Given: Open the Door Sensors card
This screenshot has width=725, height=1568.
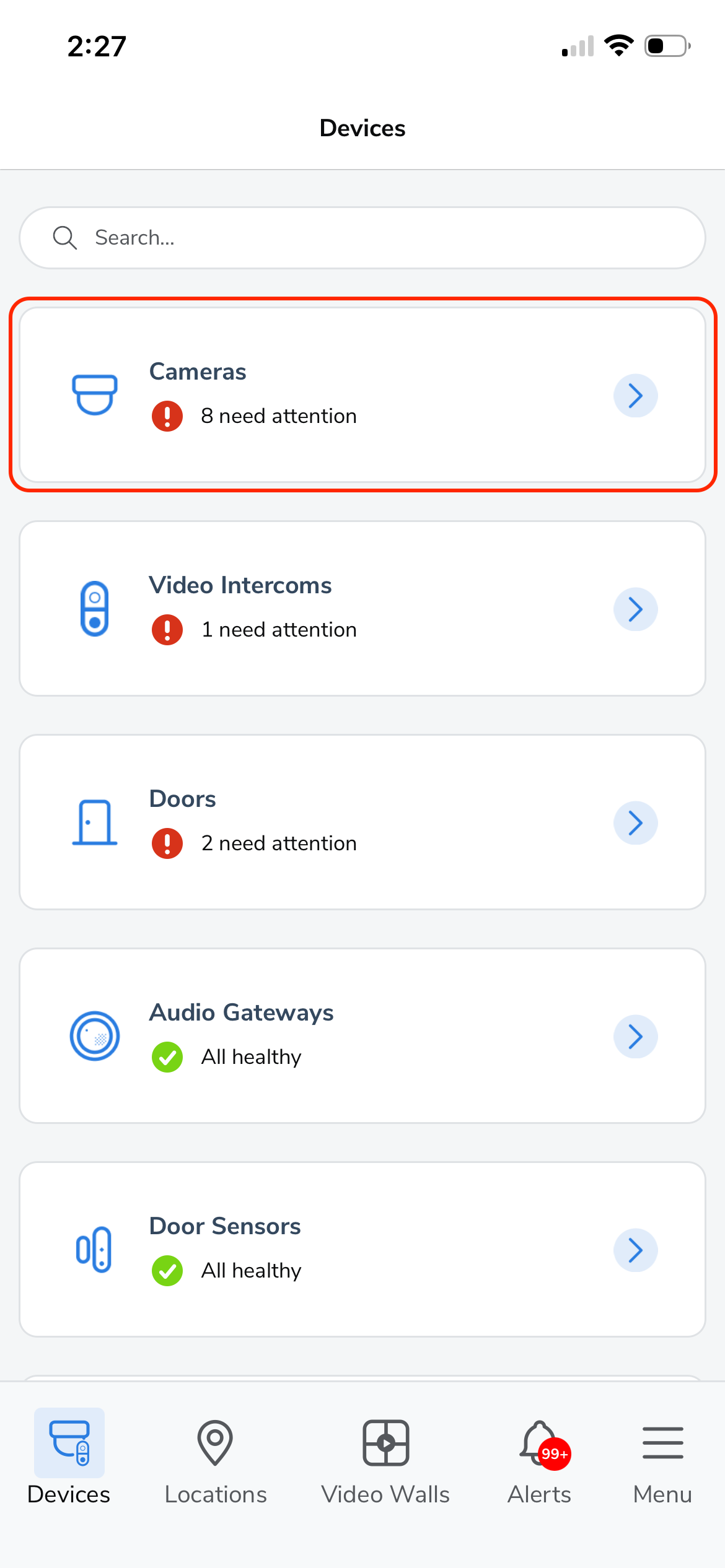Looking at the screenshot, I should click(362, 1250).
